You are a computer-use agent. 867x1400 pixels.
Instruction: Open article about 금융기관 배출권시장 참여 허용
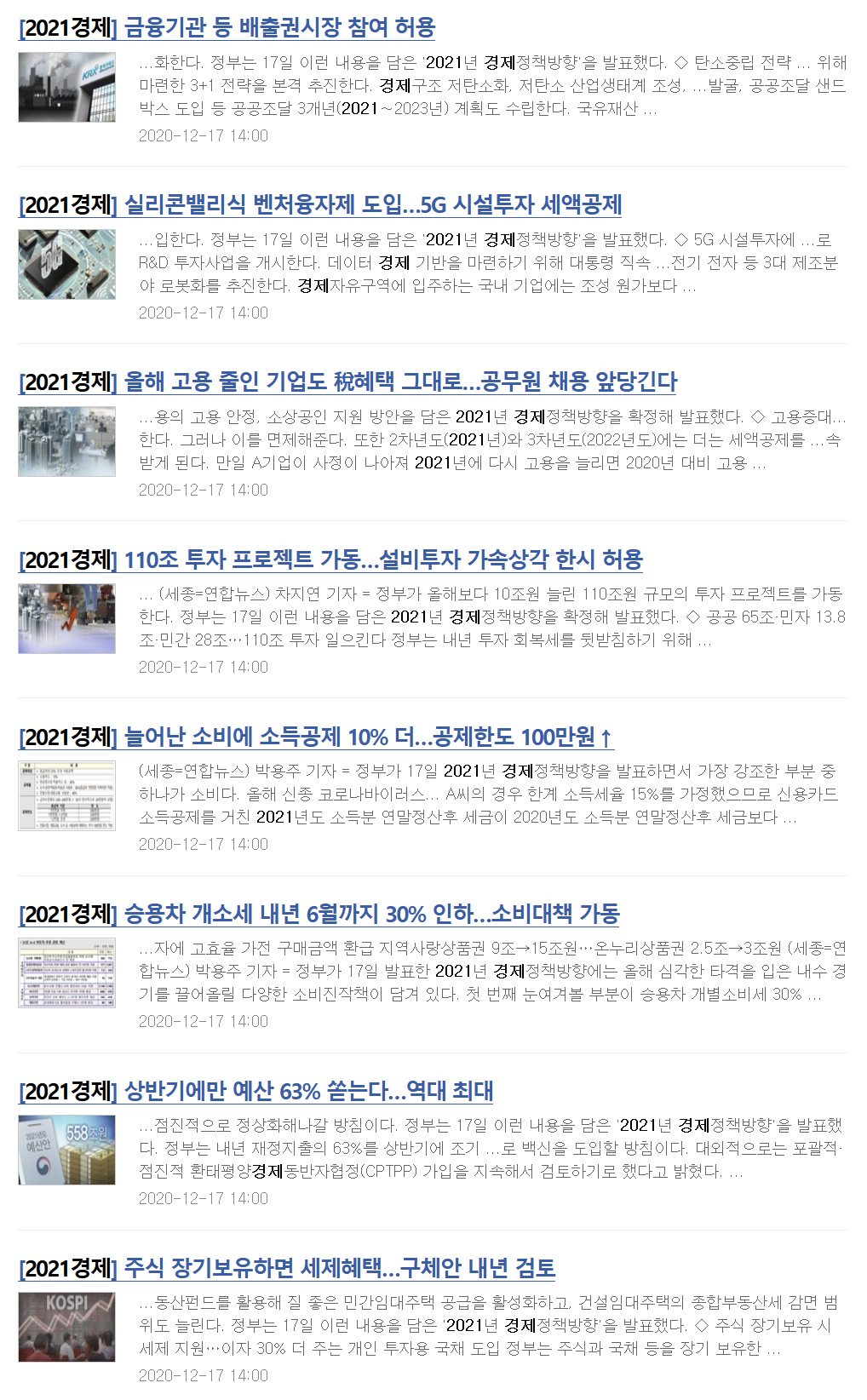pos(278,28)
